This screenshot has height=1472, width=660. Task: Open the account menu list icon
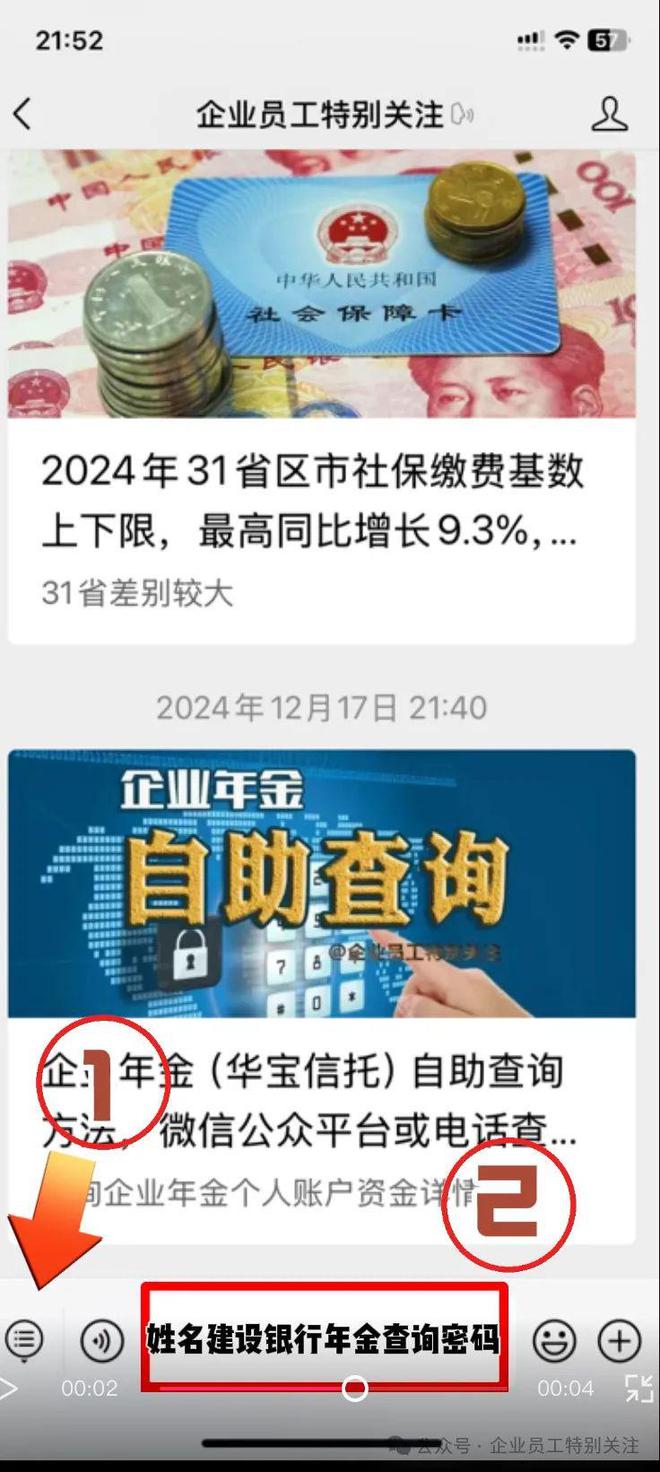click(24, 1338)
